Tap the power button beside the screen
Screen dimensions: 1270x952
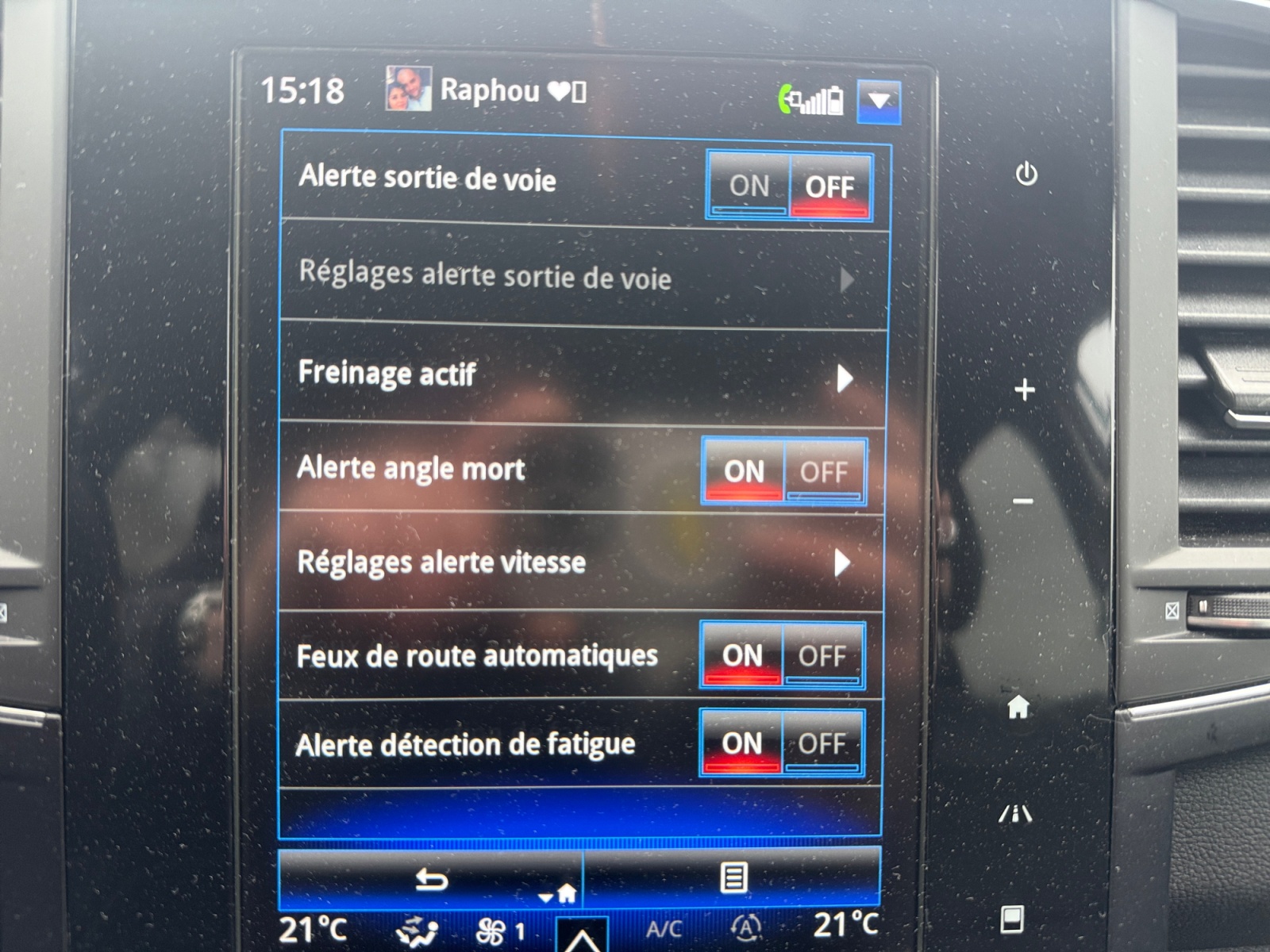[x=1026, y=174]
